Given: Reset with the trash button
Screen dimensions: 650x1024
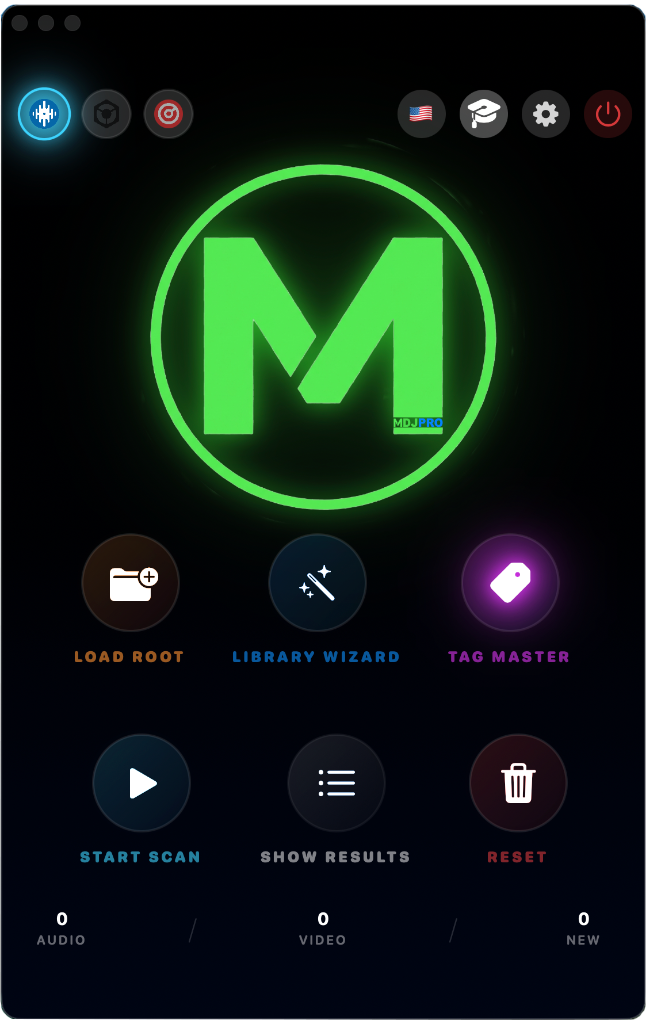Looking at the screenshot, I should (x=518, y=783).
